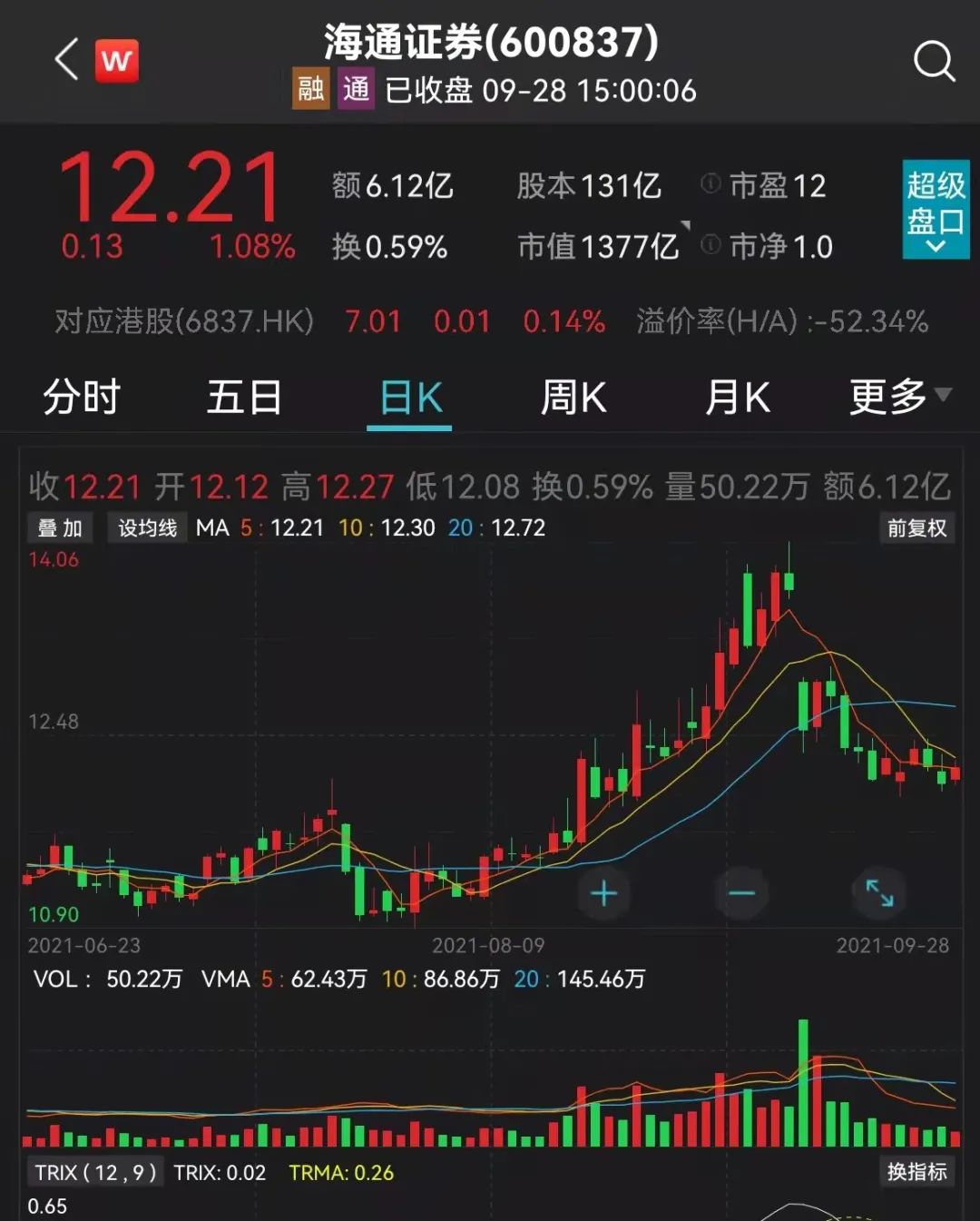Tap 换指标 to change indicator
The width and height of the screenshot is (980, 1221).
(x=916, y=1172)
